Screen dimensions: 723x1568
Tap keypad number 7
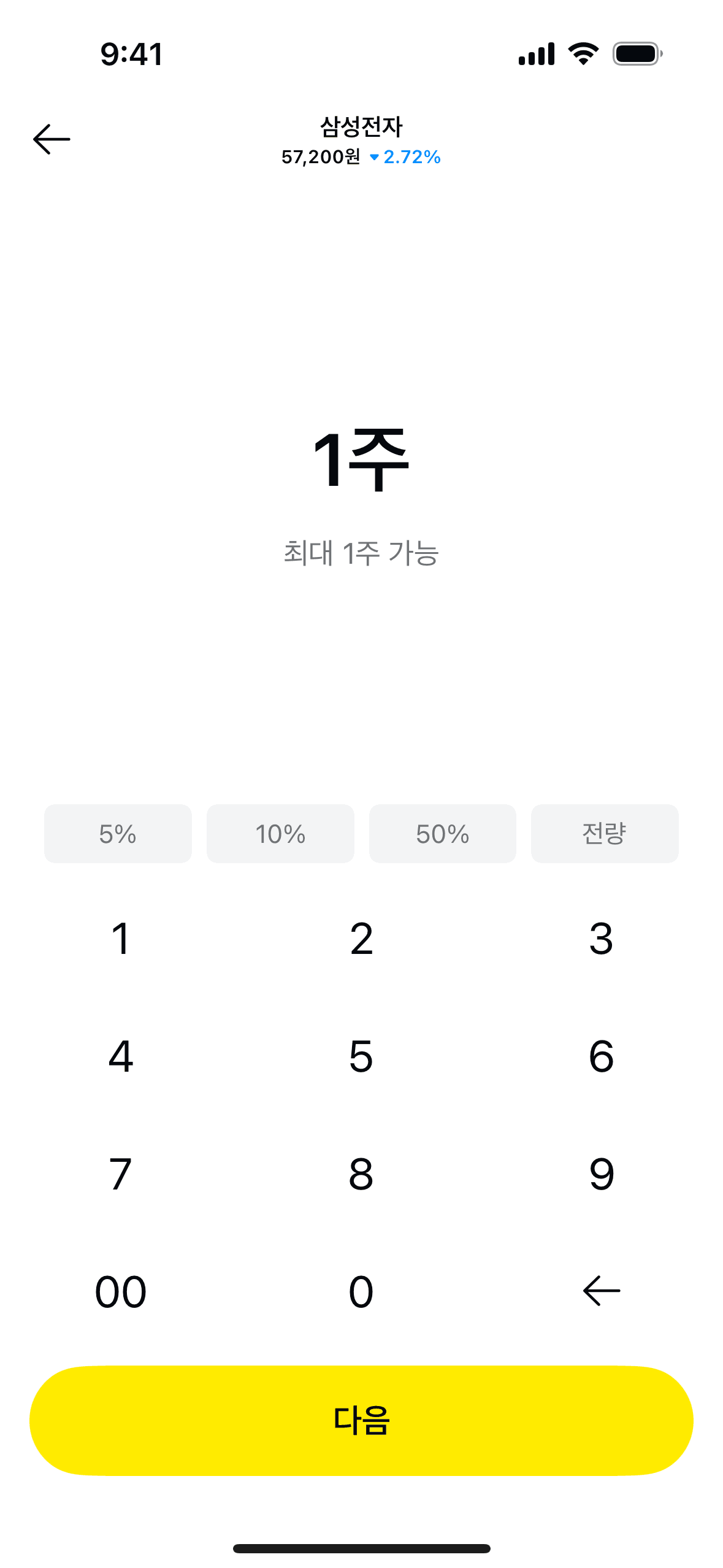[x=121, y=1174]
